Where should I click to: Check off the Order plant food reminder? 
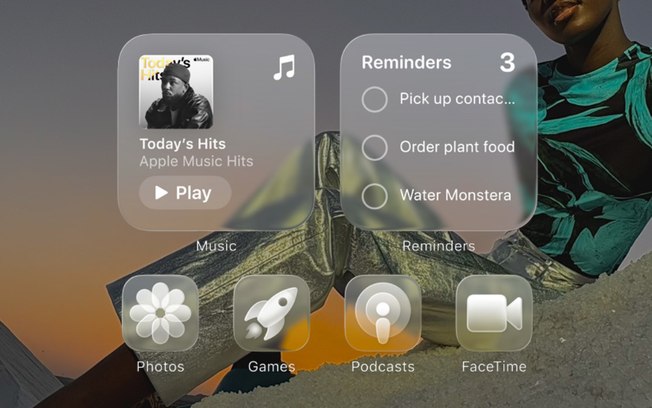coord(374,148)
